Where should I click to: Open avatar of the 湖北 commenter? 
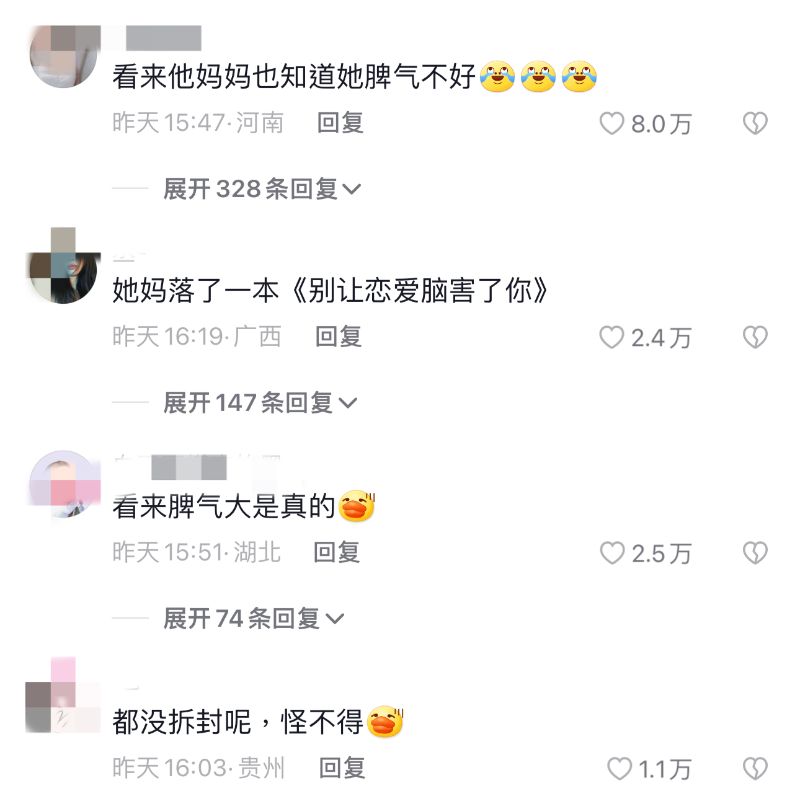[x=64, y=483]
